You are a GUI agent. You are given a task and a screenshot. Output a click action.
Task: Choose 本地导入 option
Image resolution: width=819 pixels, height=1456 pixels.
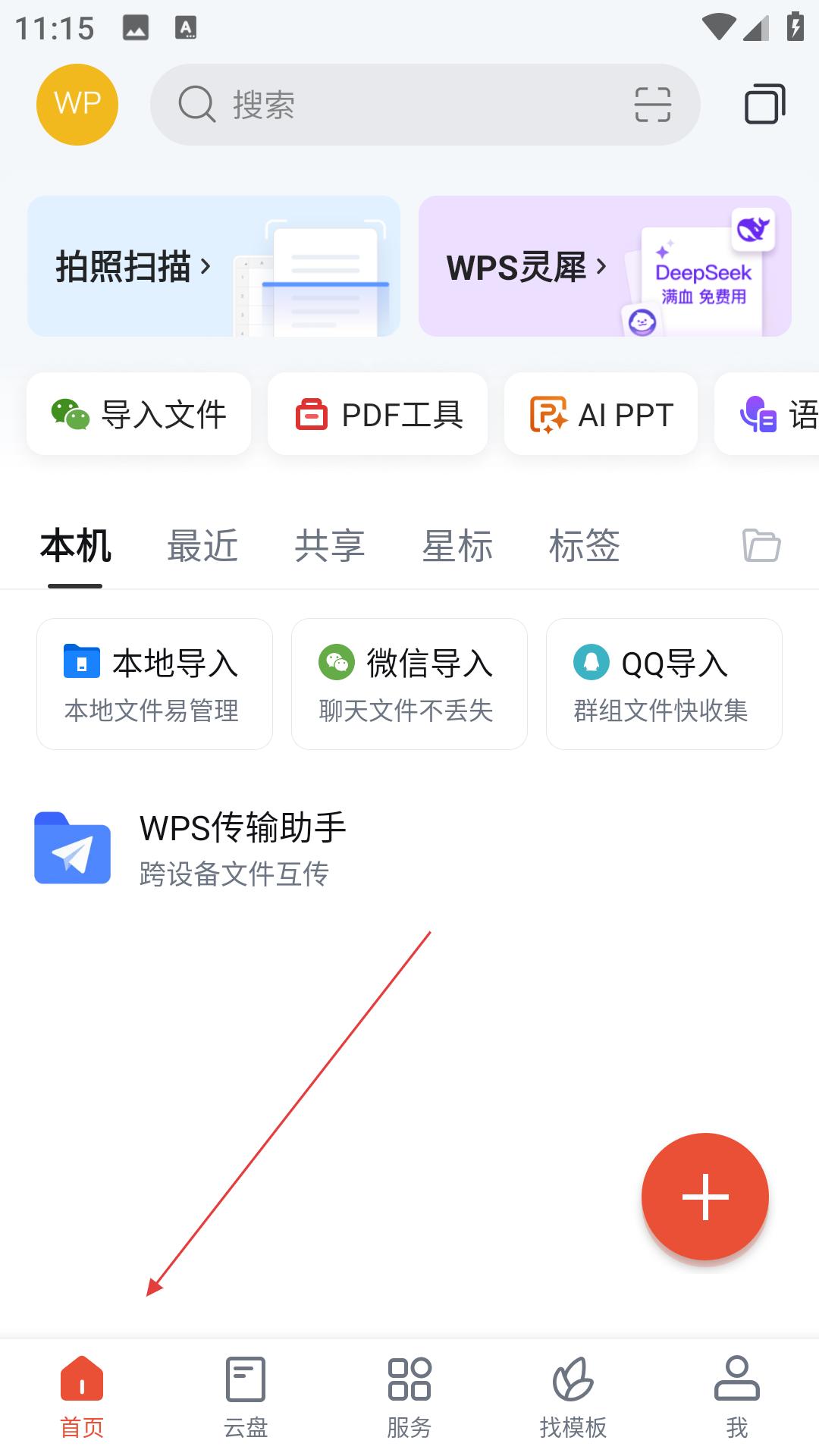click(x=155, y=684)
